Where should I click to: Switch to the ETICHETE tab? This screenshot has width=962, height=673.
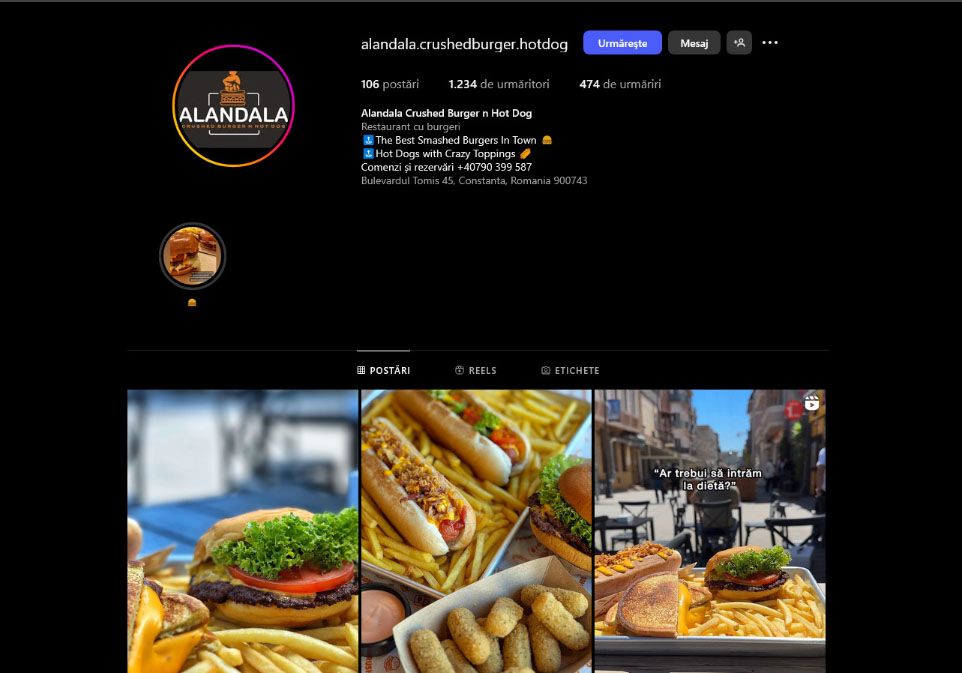tap(570, 370)
